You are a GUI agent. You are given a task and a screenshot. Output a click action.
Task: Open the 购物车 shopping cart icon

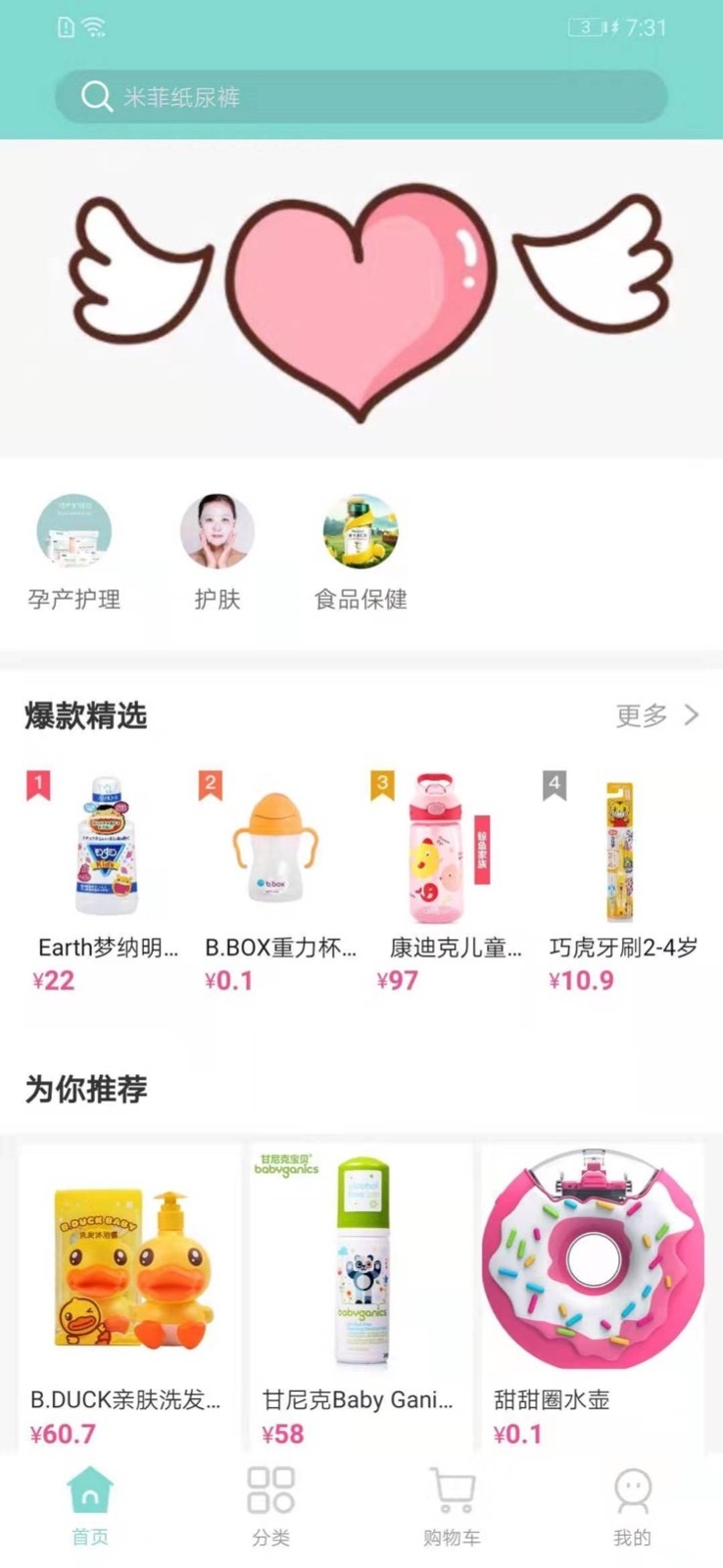coord(451,1487)
